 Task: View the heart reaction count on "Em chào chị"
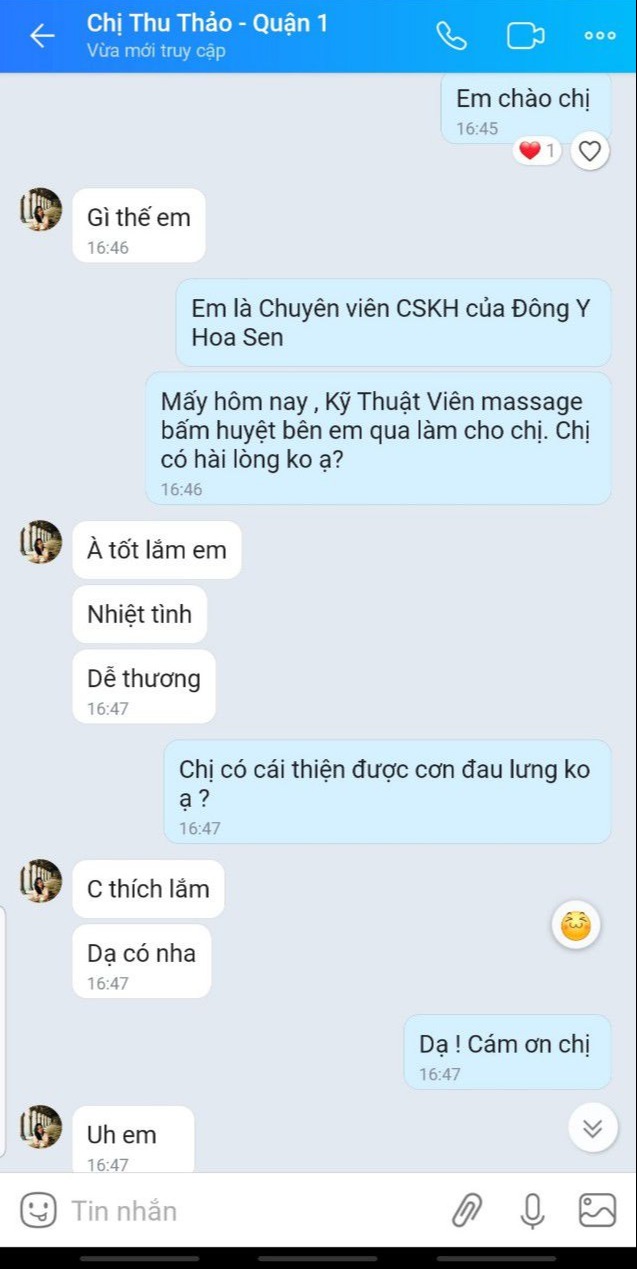point(537,151)
